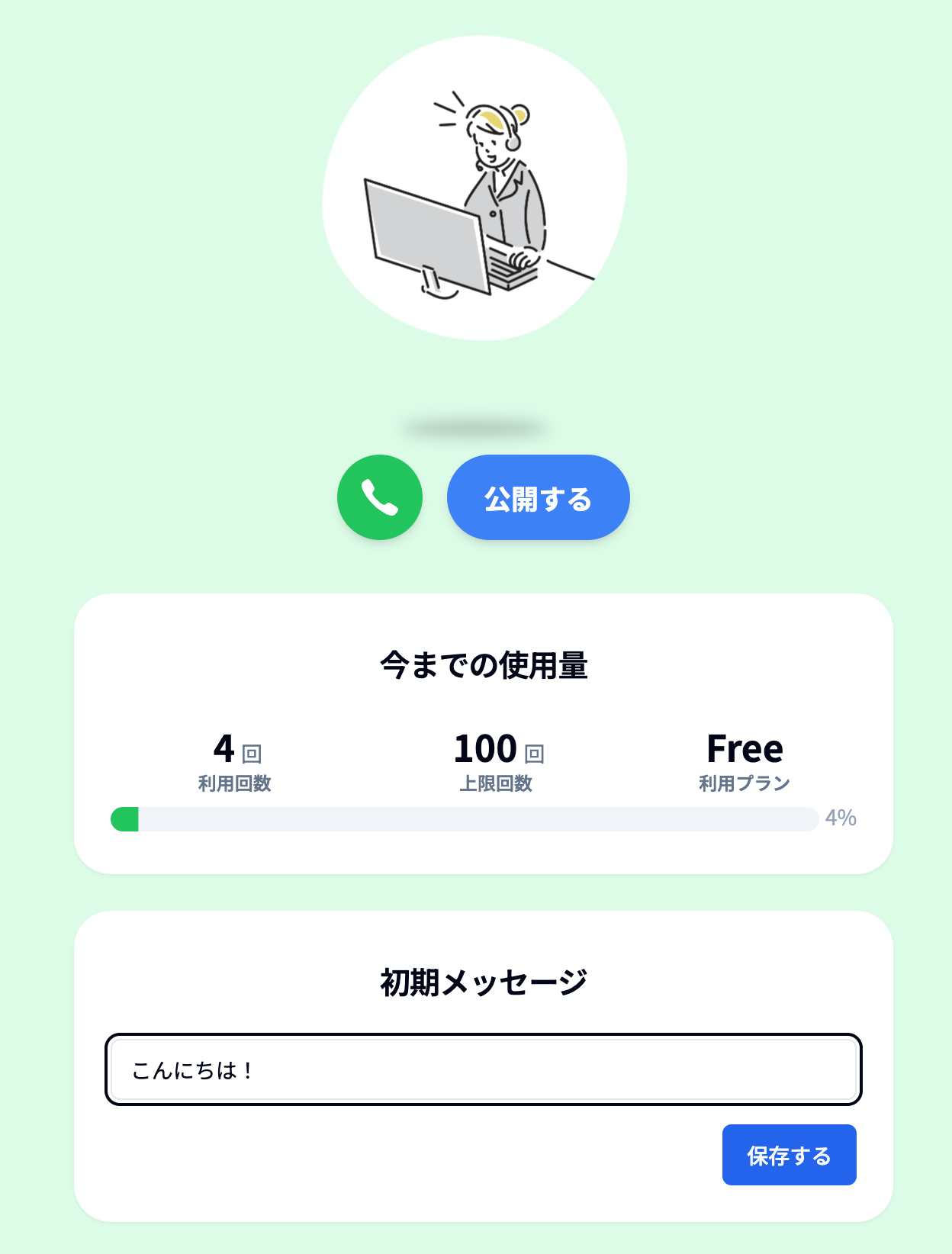This screenshot has width=952, height=1254.
Task: Tap the 公開する publish button
Action: (538, 497)
